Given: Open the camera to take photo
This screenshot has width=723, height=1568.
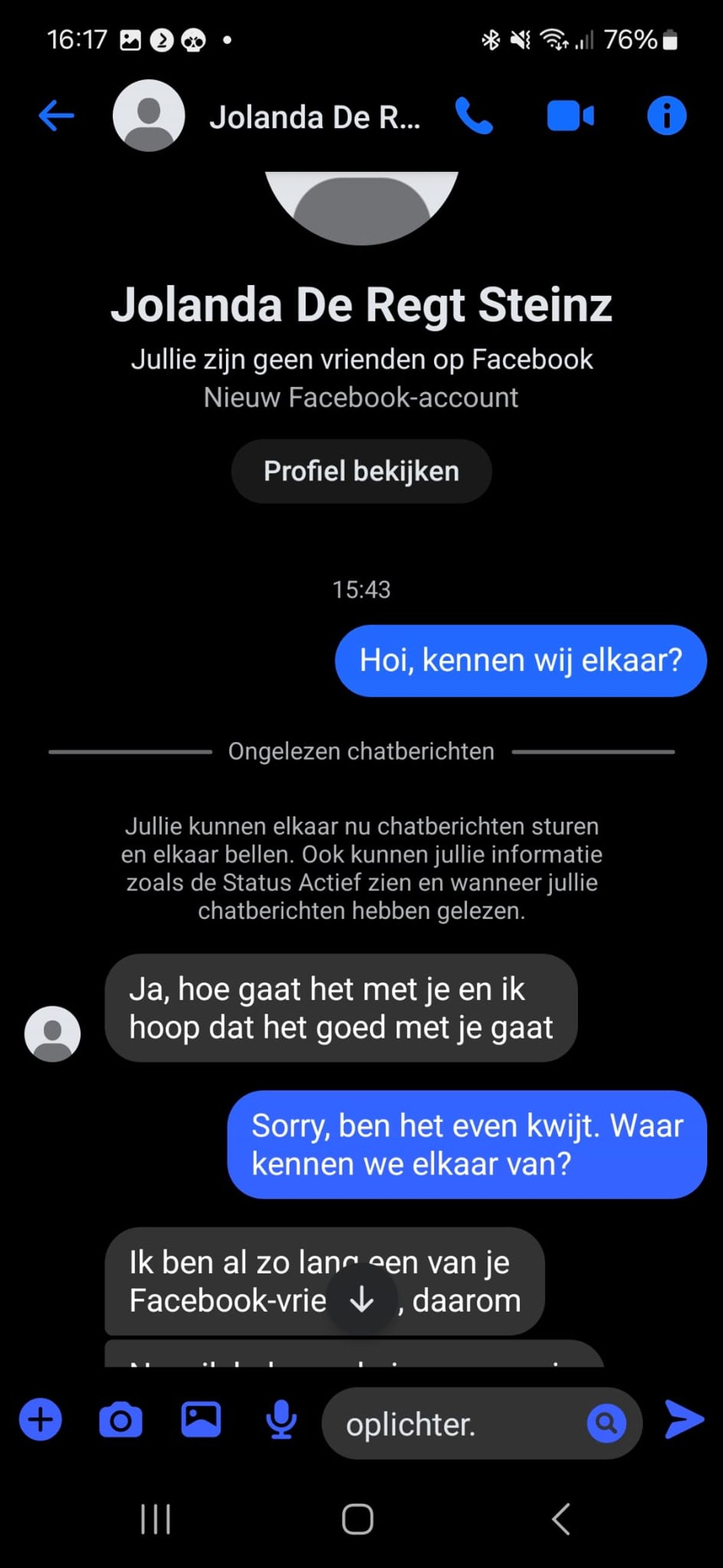Looking at the screenshot, I should [120, 1420].
